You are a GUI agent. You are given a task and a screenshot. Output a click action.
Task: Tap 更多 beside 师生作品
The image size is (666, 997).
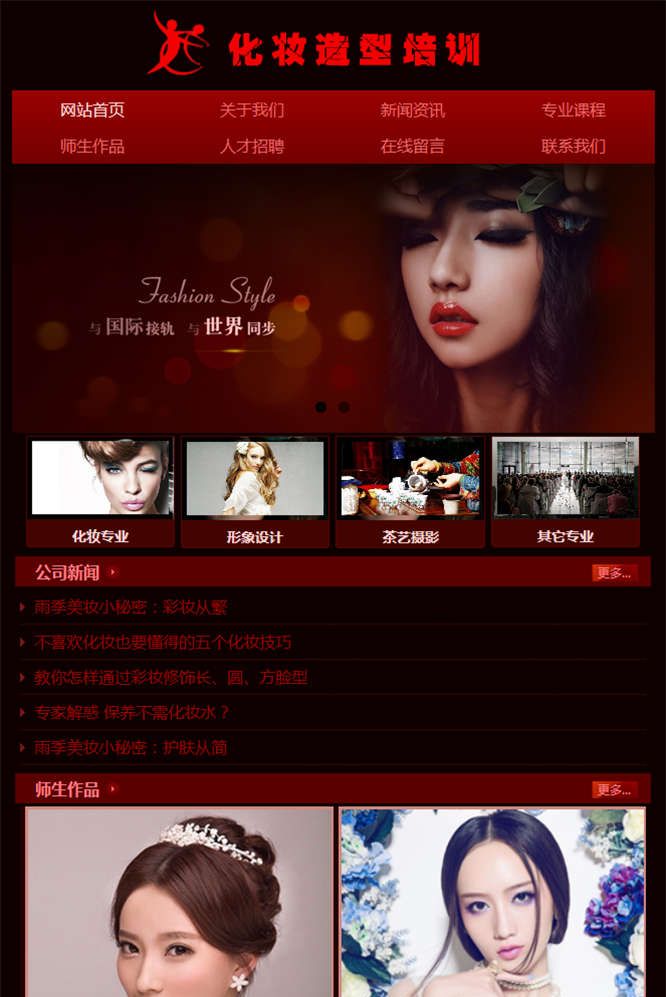click(x=614, y=789)
